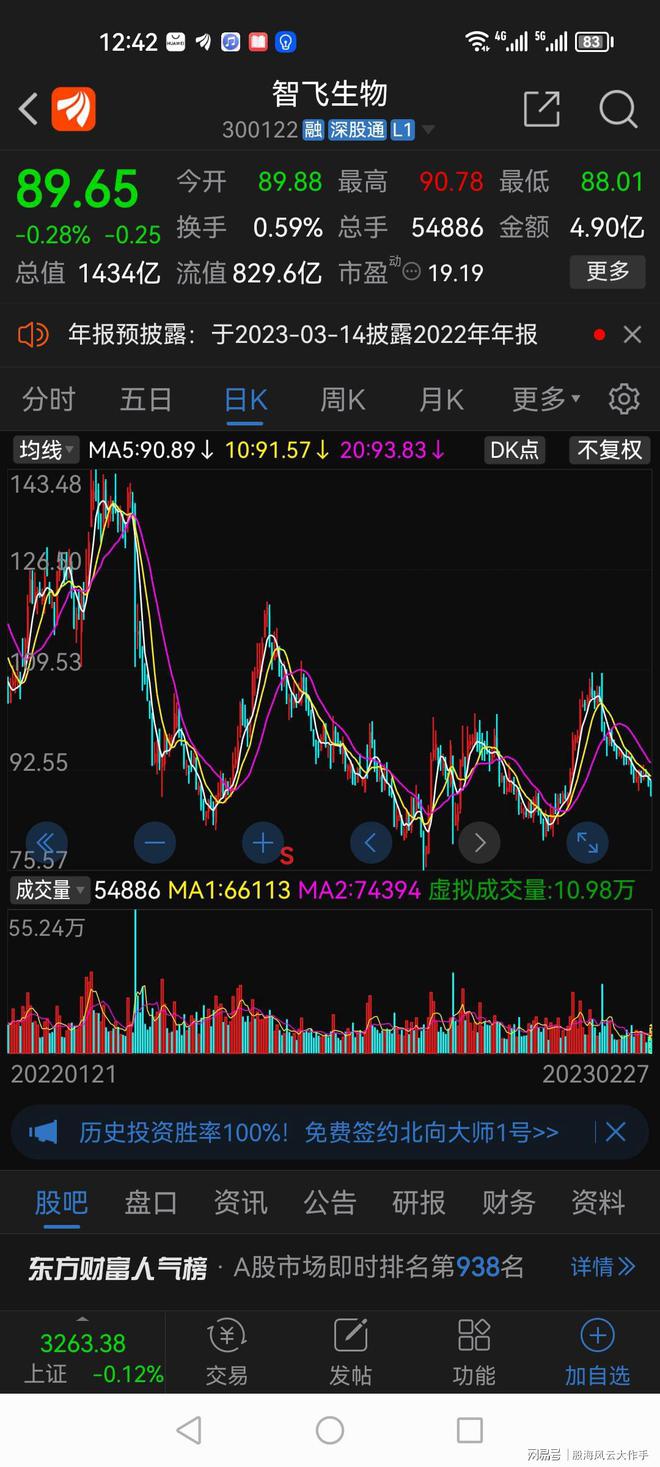Open the 交易 trading section

point(226,1352)
